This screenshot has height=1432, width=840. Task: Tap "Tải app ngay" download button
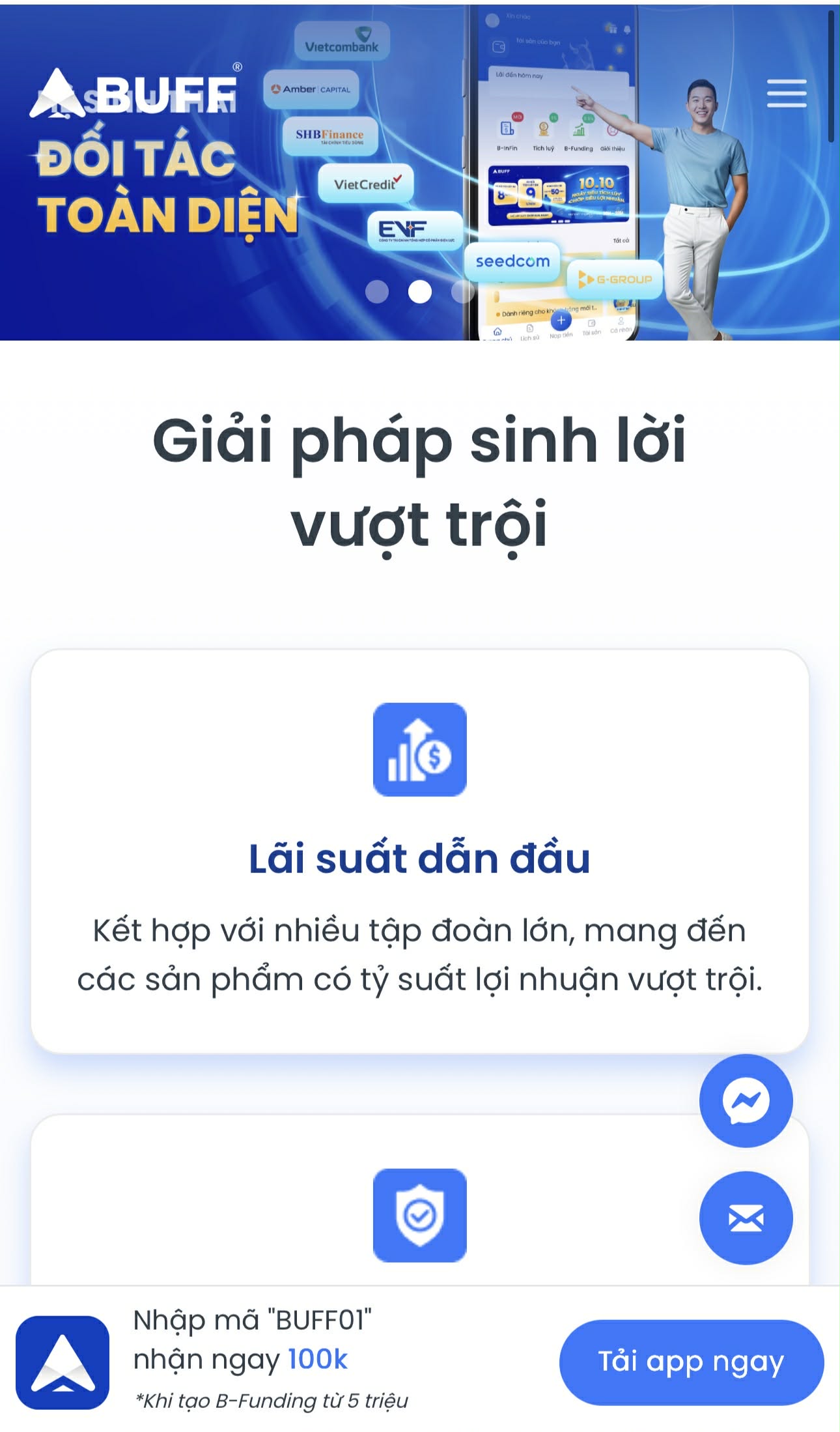[691, 1362]
